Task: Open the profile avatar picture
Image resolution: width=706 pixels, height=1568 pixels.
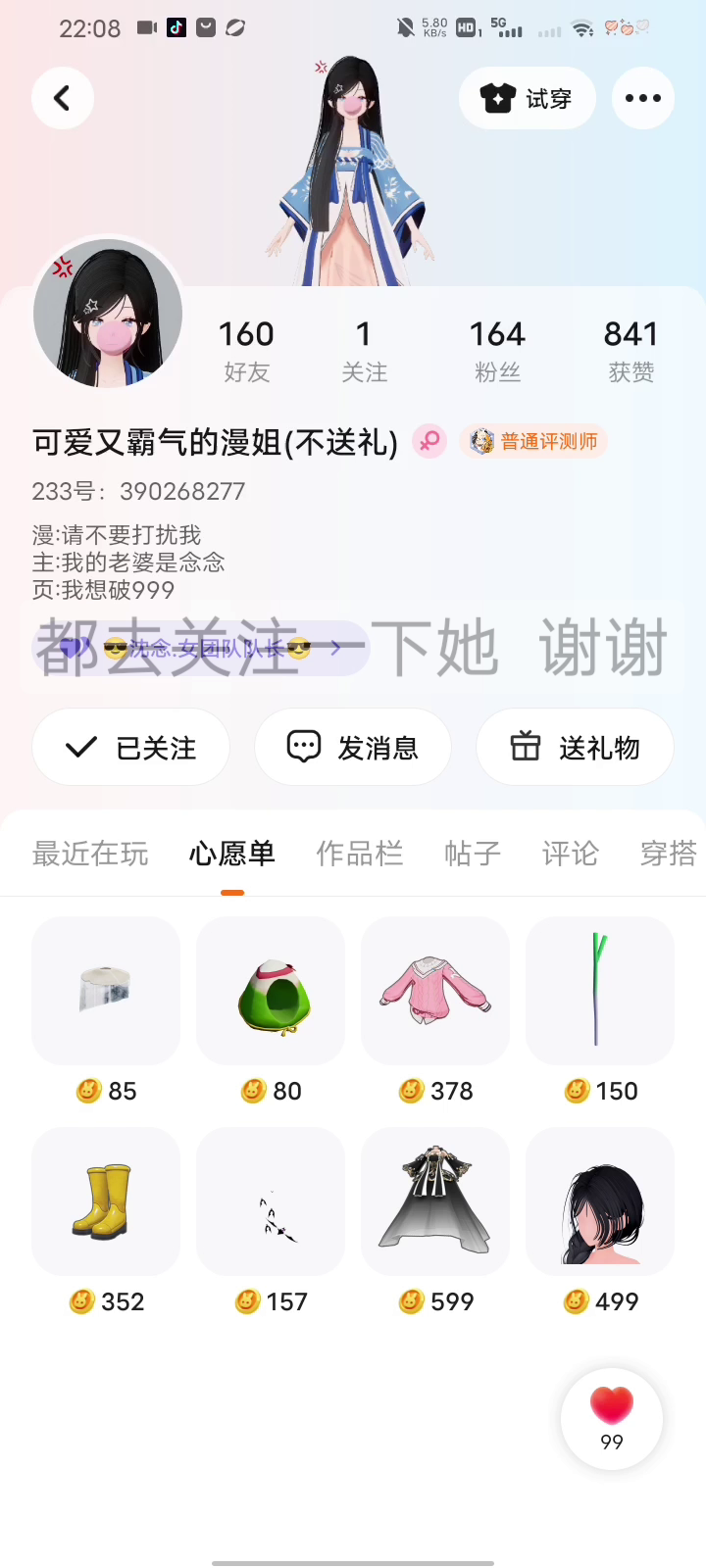Action: click(x=108, y=314)
